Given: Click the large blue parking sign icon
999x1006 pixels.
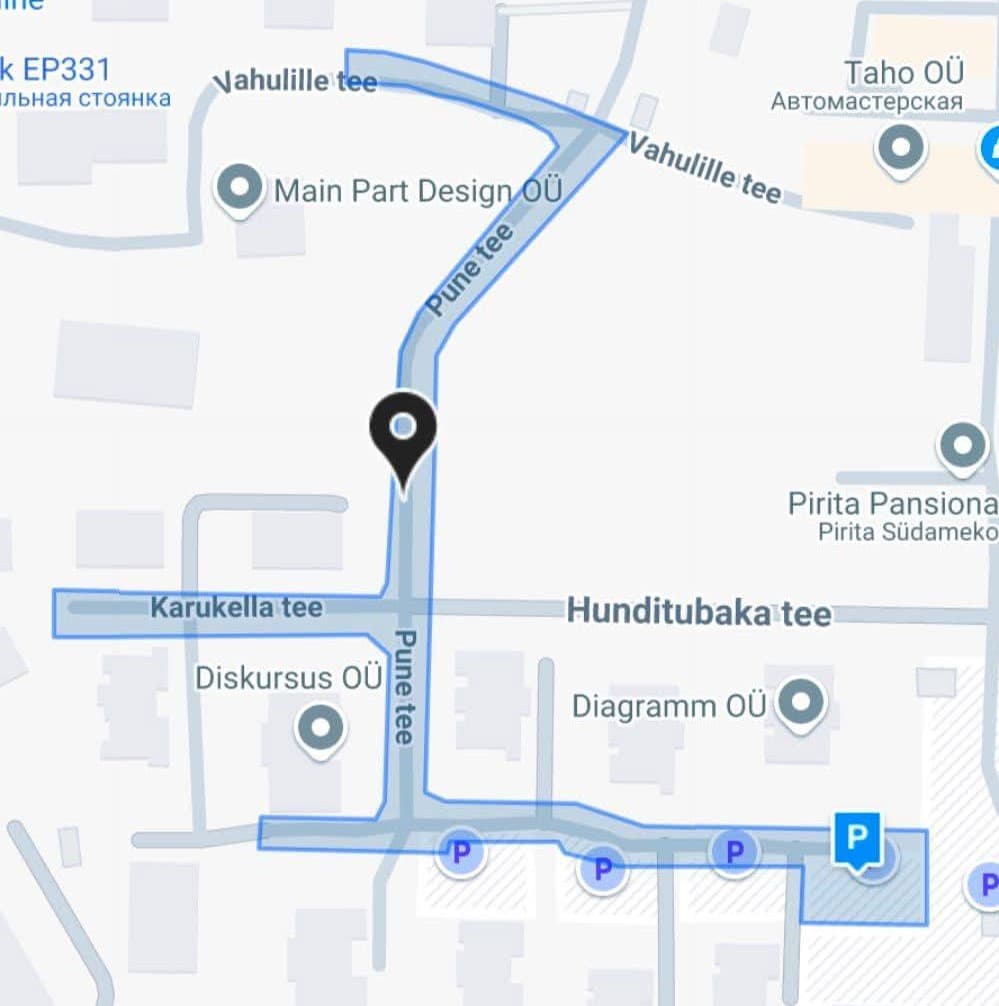Looking at the screenshot, I should pos(857,838).
